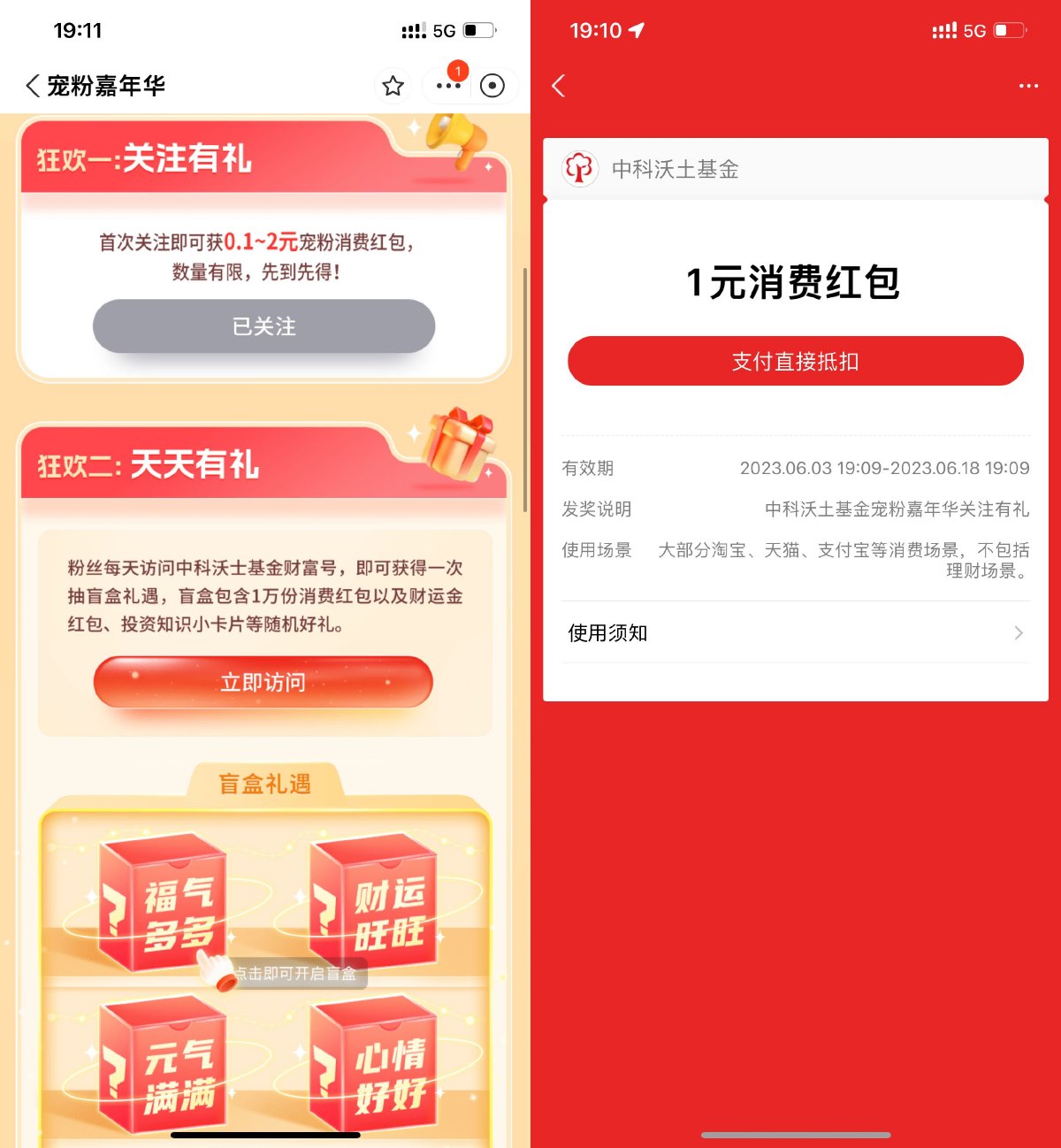Tap 立即访问 to visit the fund page

263,682
